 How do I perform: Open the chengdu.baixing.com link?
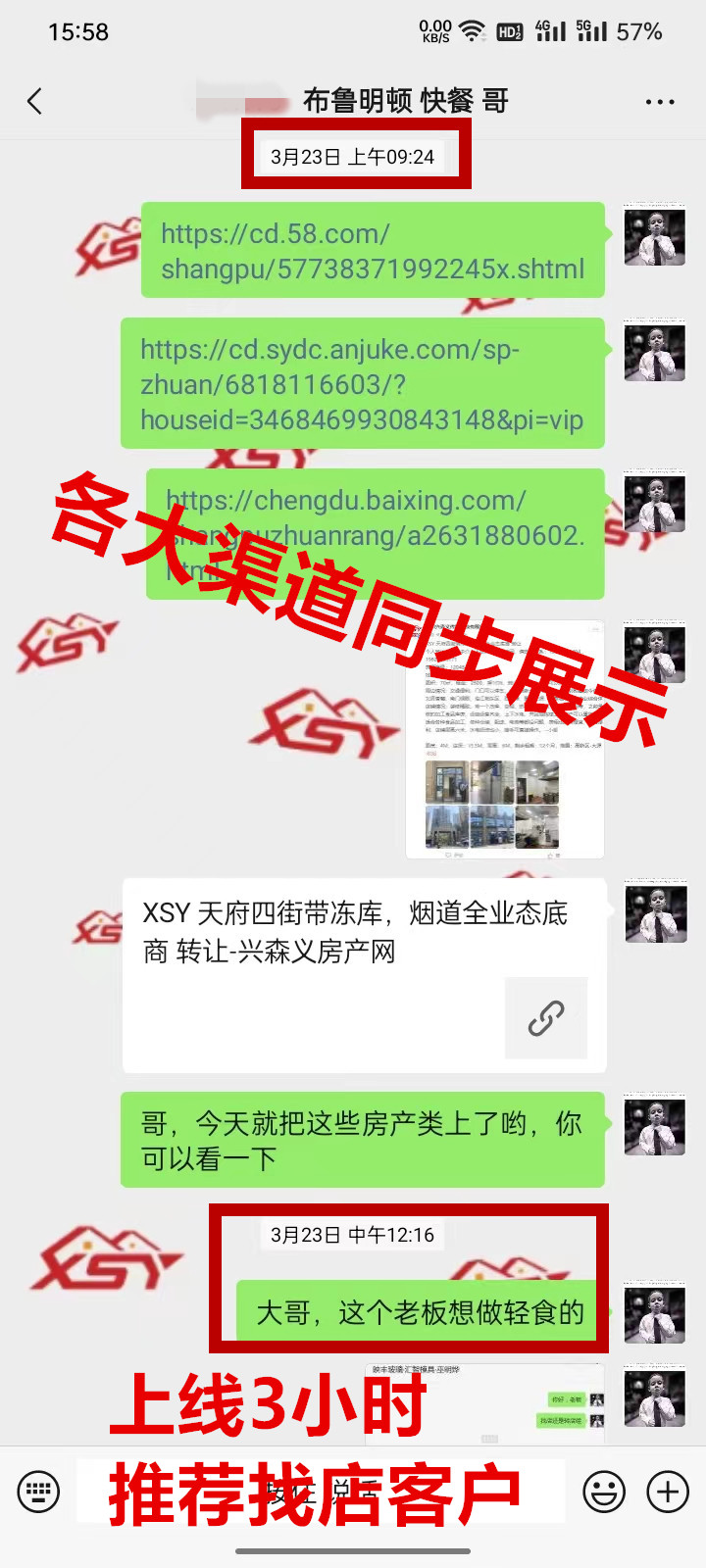point(375,534)
